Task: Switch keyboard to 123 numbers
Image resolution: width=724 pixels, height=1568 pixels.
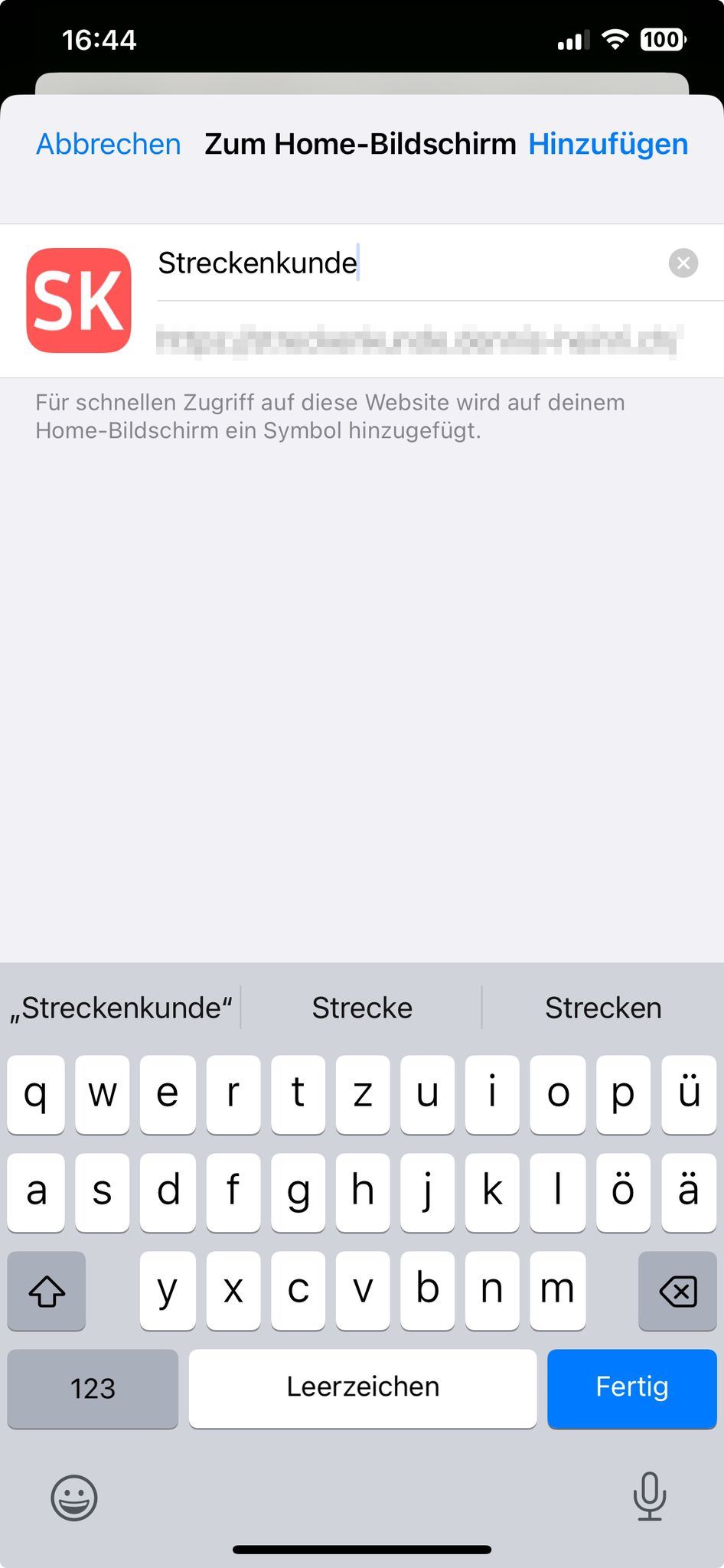Action: [x=93, y=1387]
